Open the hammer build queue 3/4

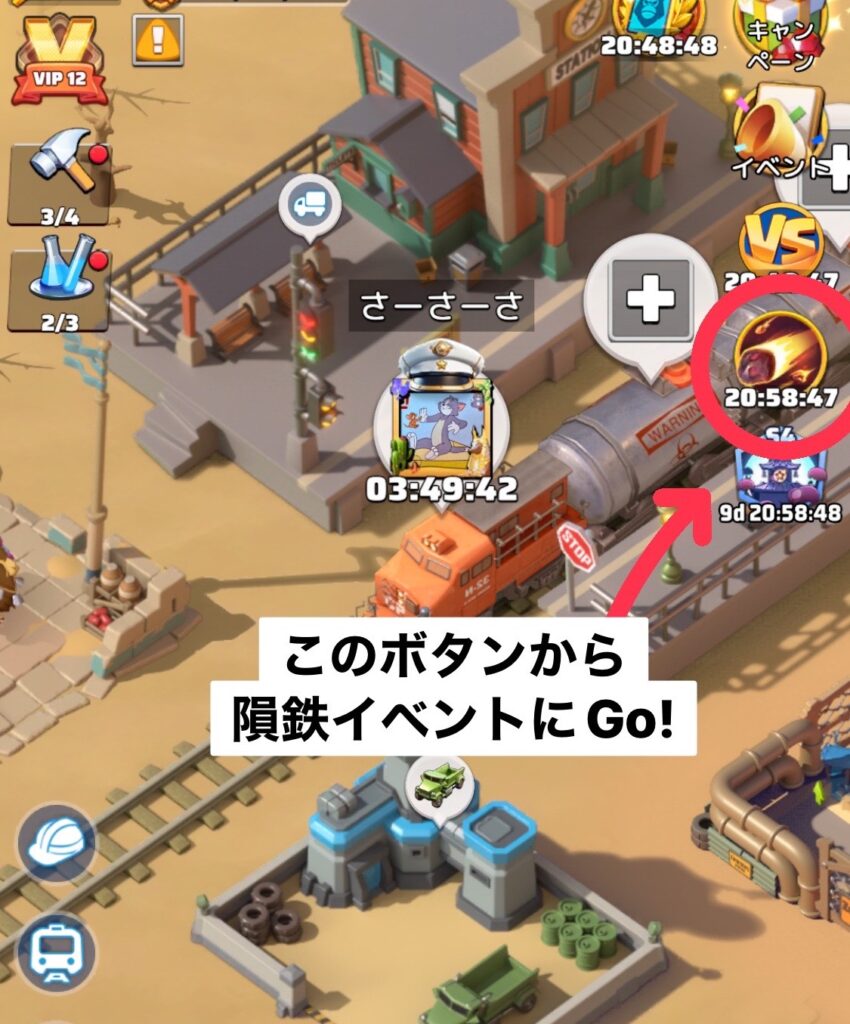(59, 182)
